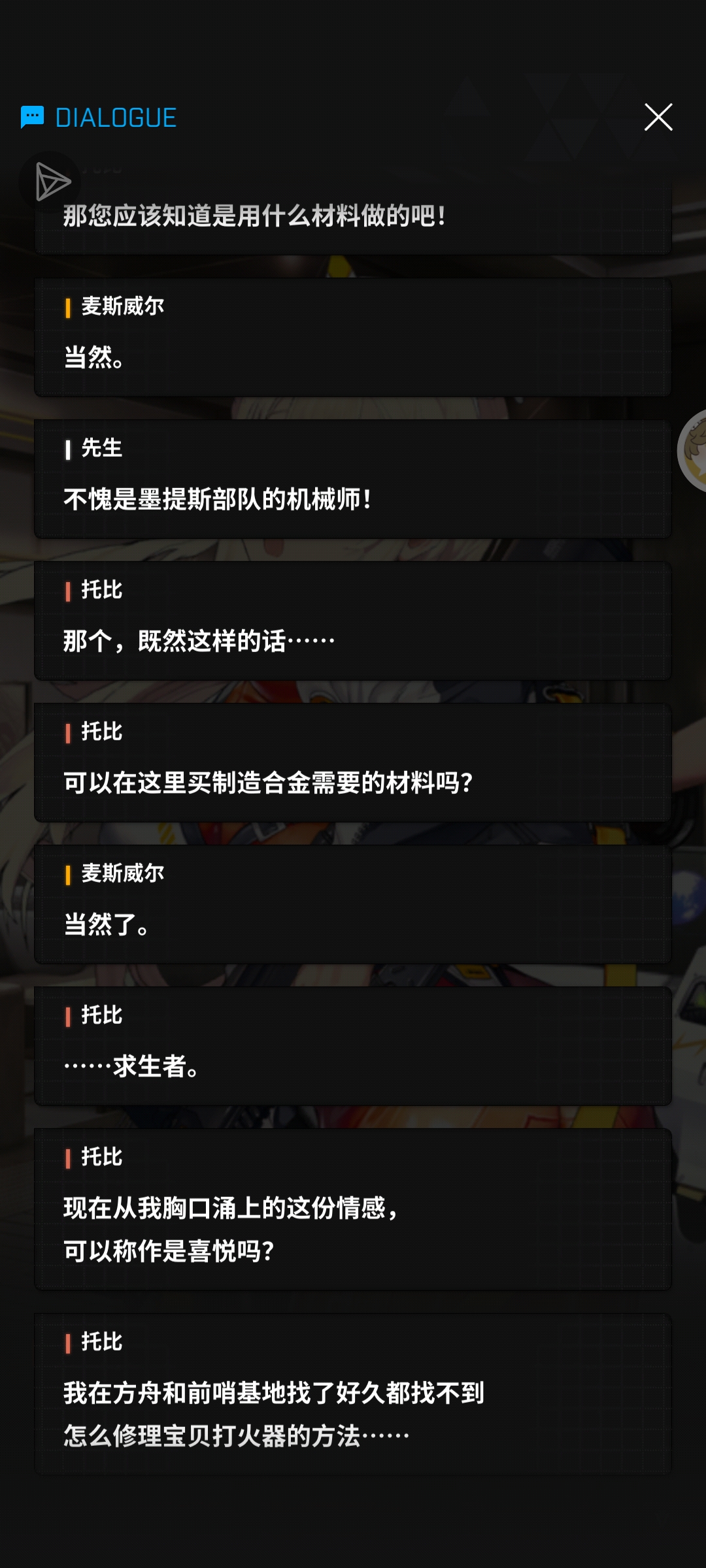Tap the paper-plane play icon at top left
The height and width of the screenshot is (1568, 706).
click(x=51, y=182)
